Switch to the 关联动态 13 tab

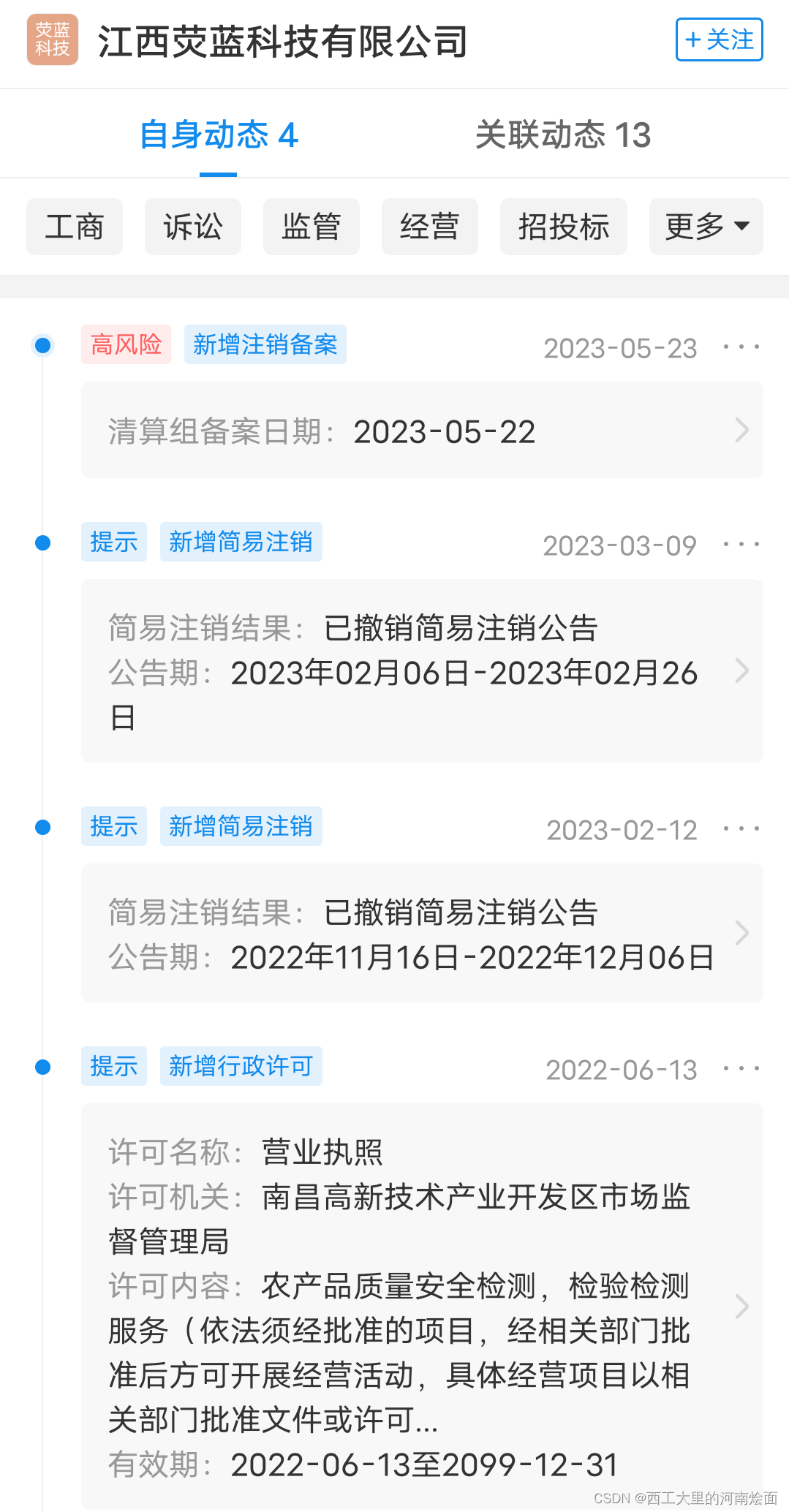point(562,135)
